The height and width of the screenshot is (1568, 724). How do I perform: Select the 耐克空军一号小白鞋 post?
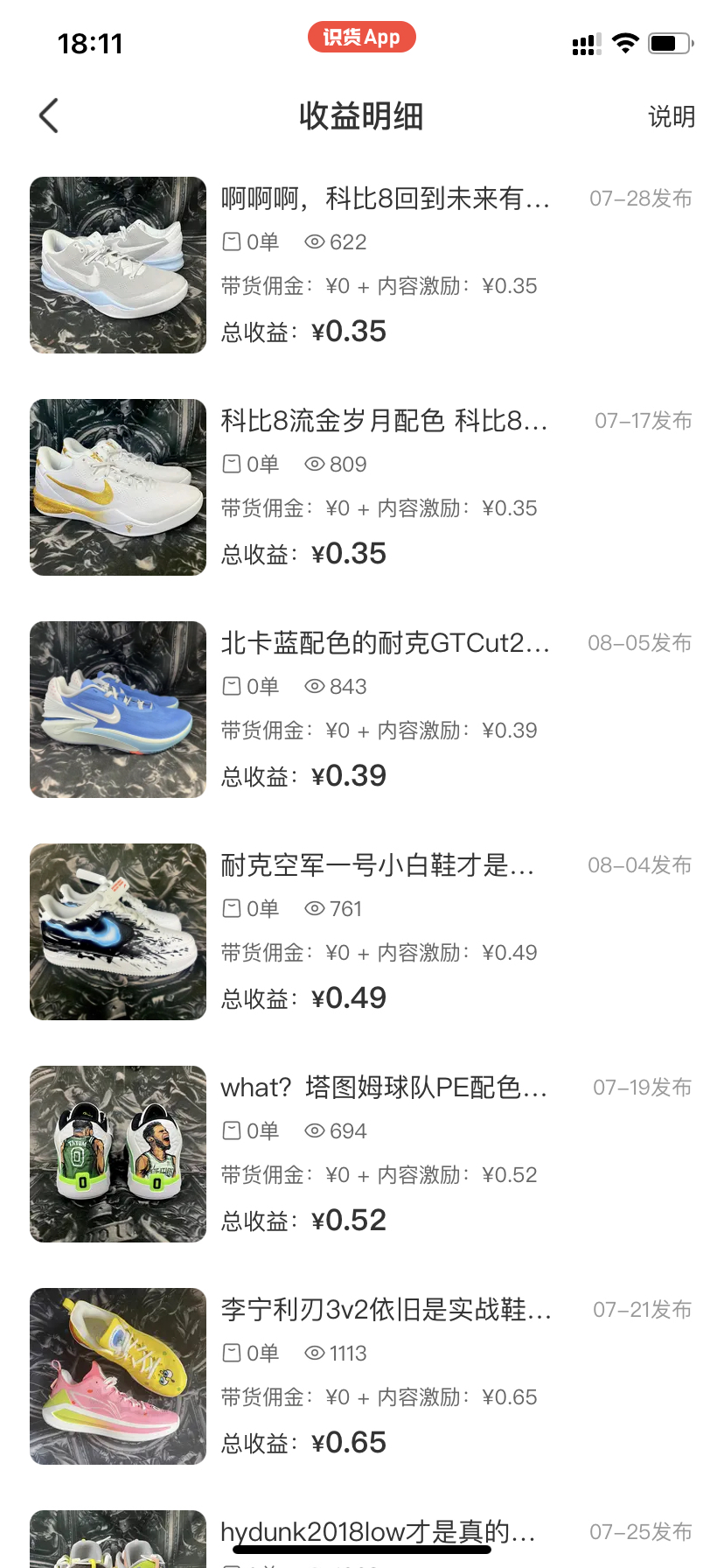(376, 866)
